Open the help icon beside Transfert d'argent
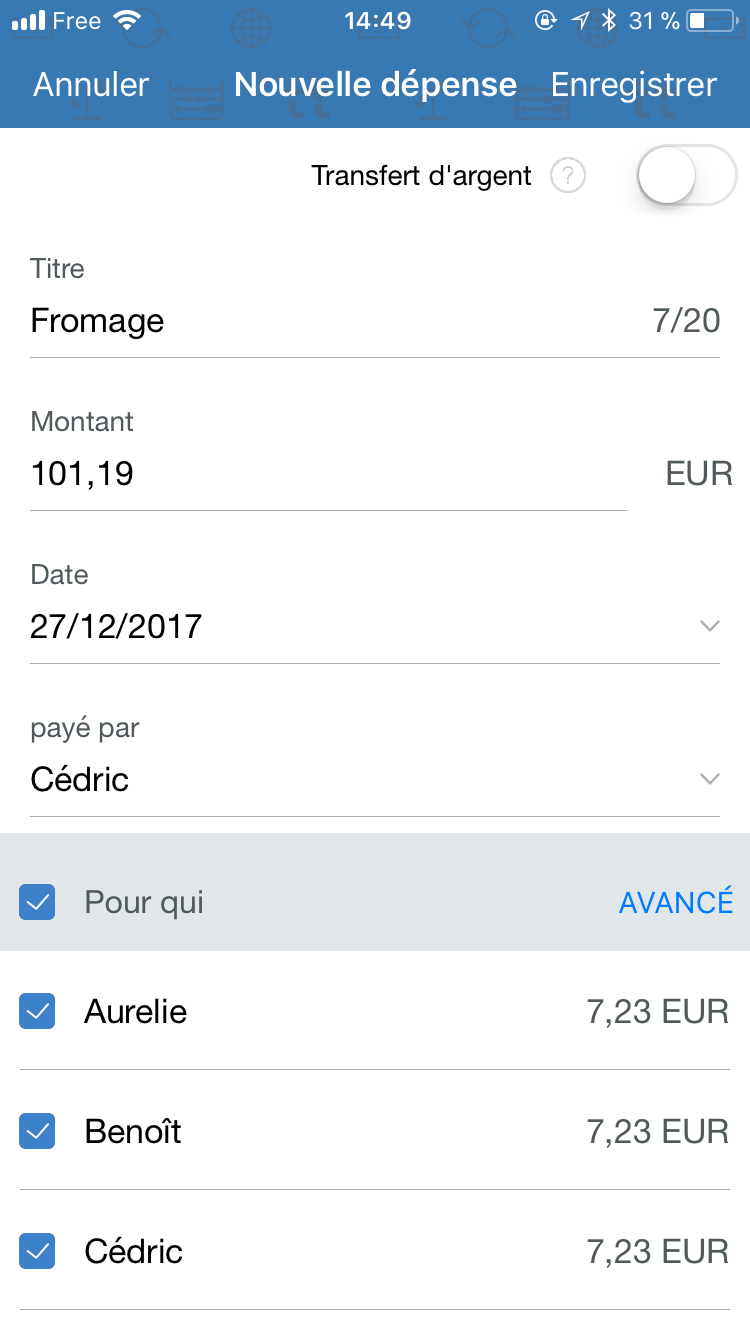The height and width of the screenshot is (1334, 750). pyautogui.click(x=568, y=177)
